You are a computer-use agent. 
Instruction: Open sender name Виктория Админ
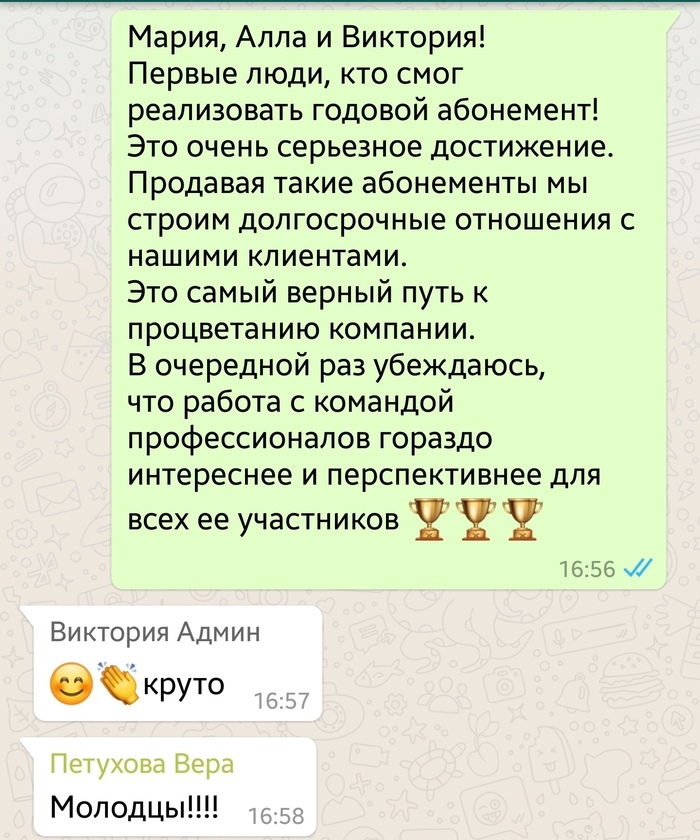pyautogui.click(x=154, y=632)
